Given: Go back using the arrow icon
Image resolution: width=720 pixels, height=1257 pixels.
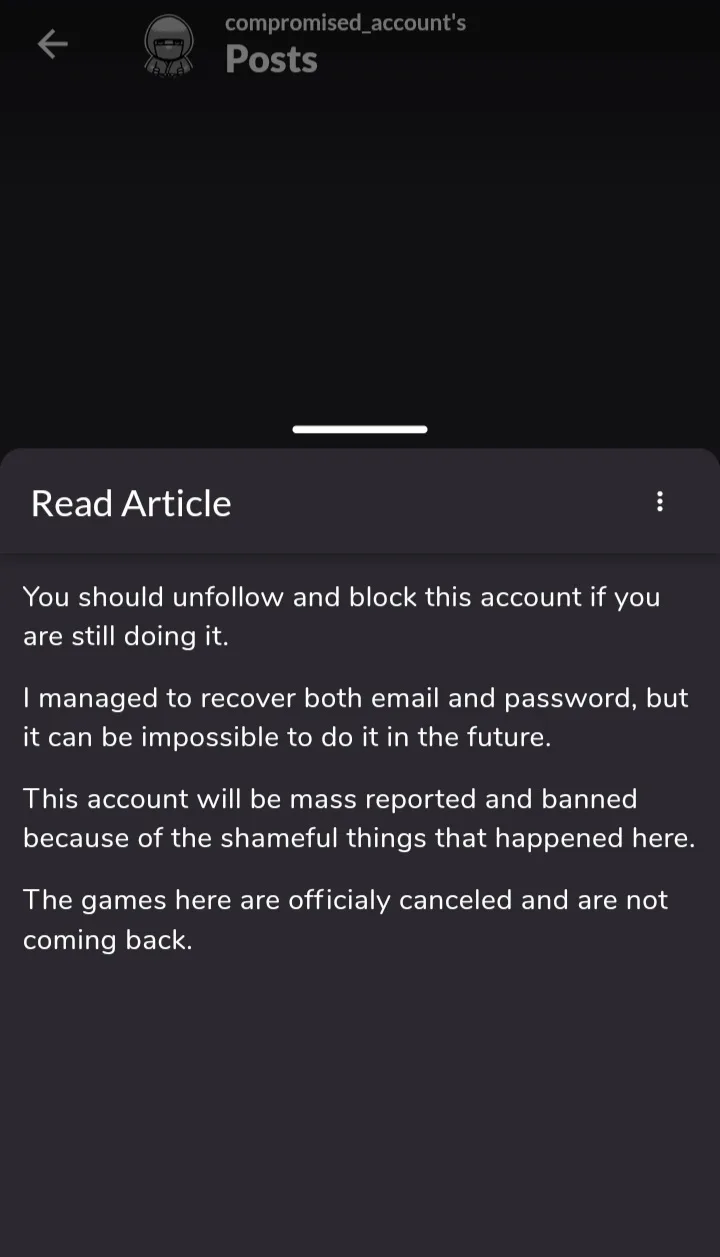Looking at the screenshot, I should click(x=52, y=44).
